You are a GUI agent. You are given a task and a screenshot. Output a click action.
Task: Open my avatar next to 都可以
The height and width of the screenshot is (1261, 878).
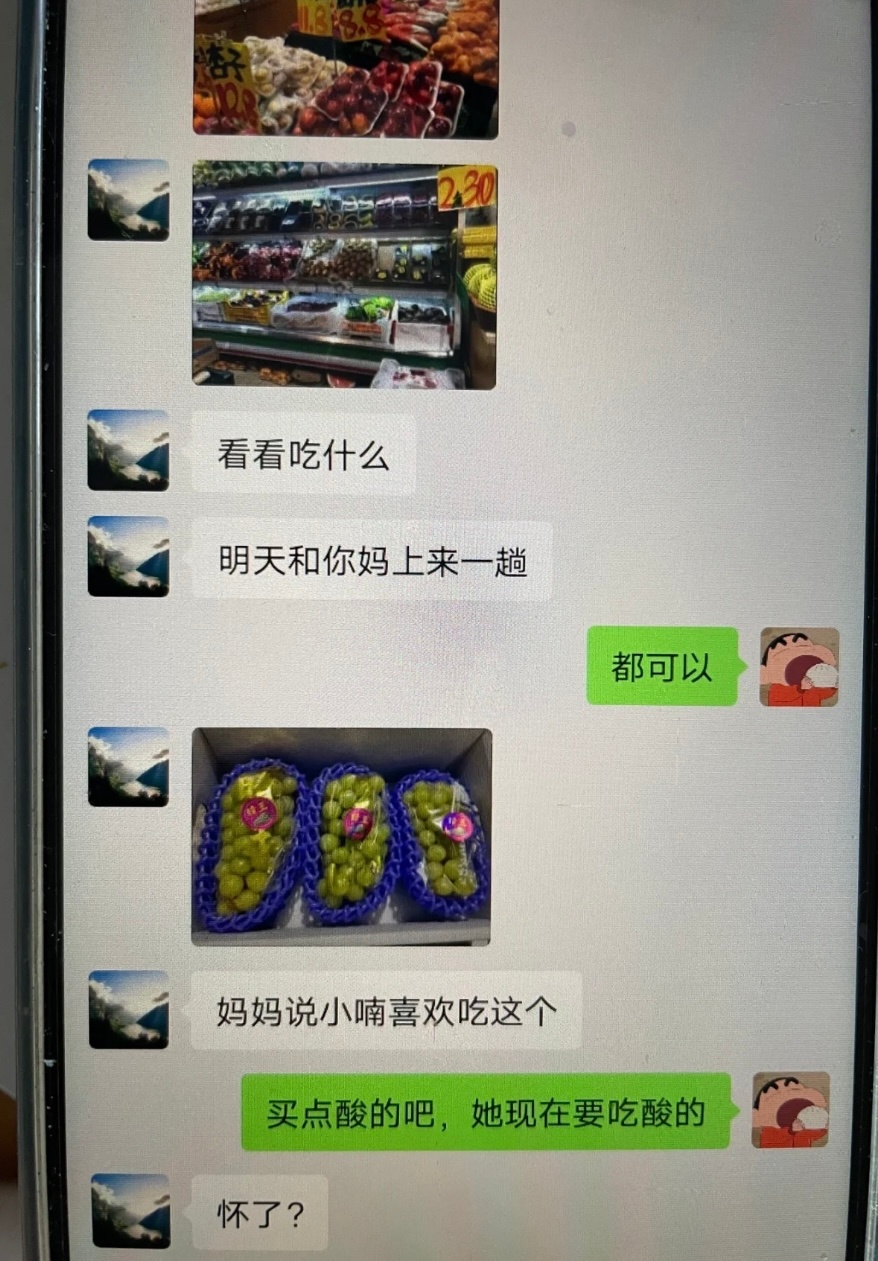click(x=798, y=667)
